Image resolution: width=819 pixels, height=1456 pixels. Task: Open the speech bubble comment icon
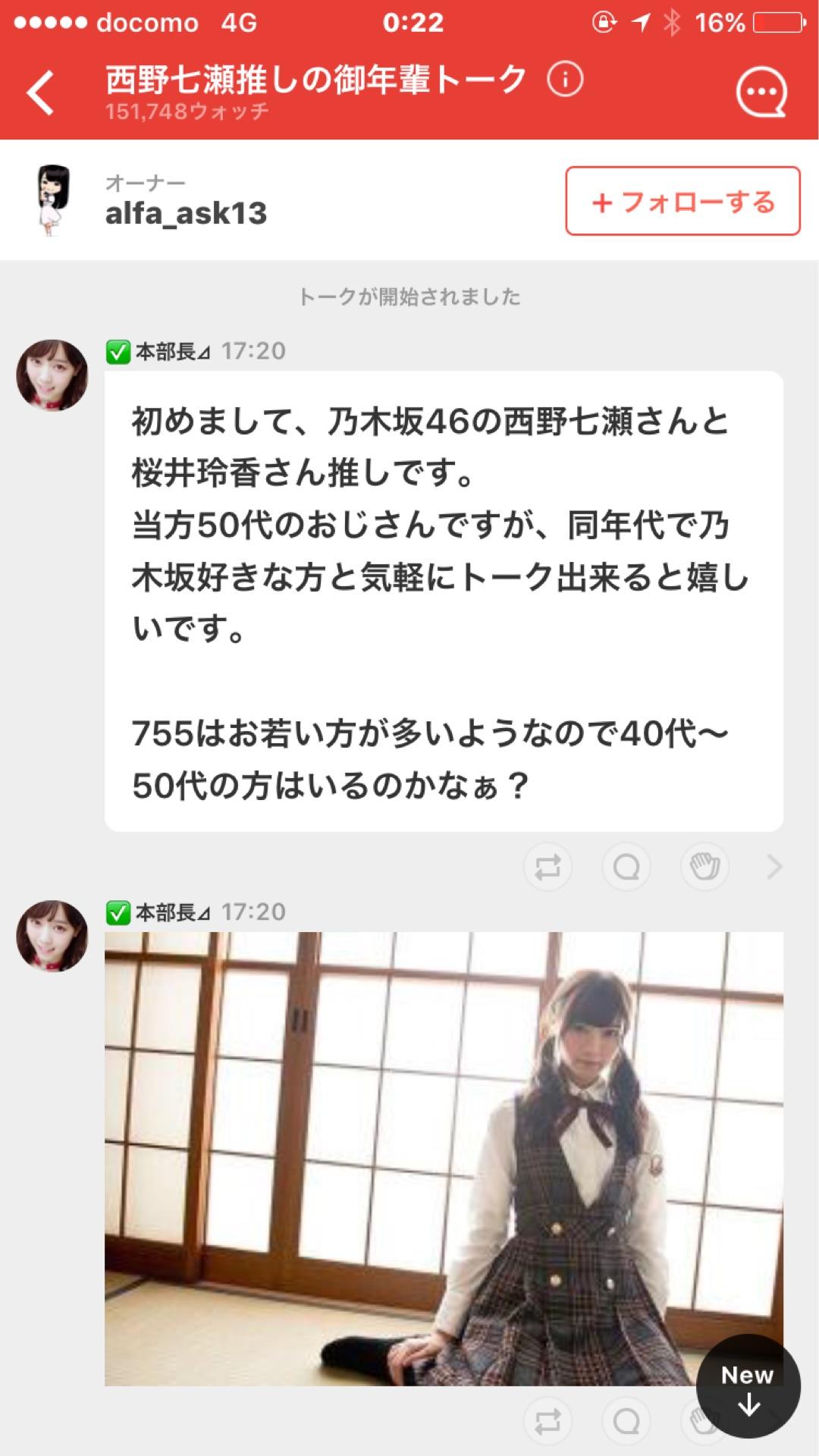tap(761, 93)
